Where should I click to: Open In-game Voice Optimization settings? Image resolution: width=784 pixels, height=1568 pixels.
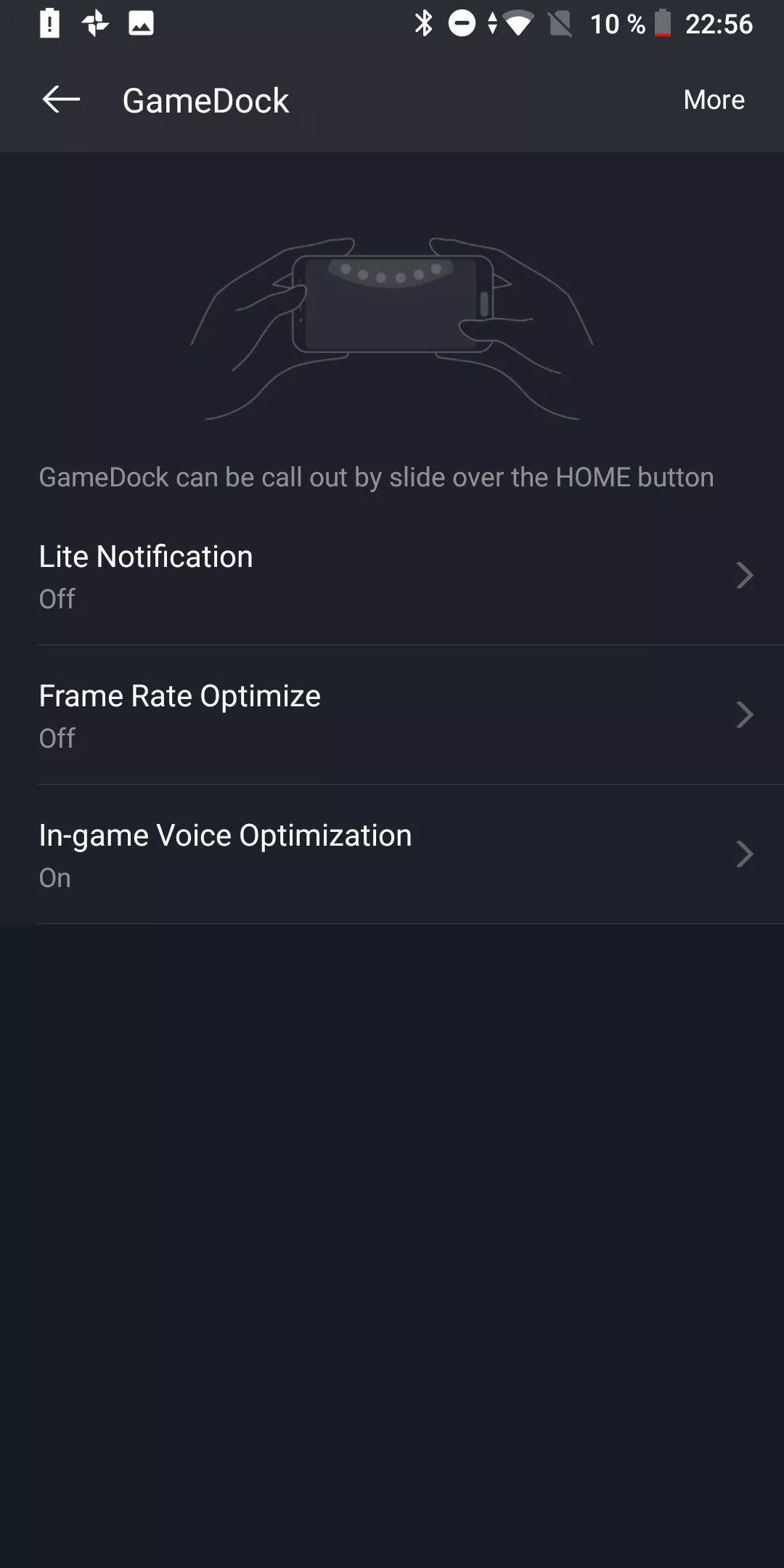pyautogui.click(x=392, y=854)
